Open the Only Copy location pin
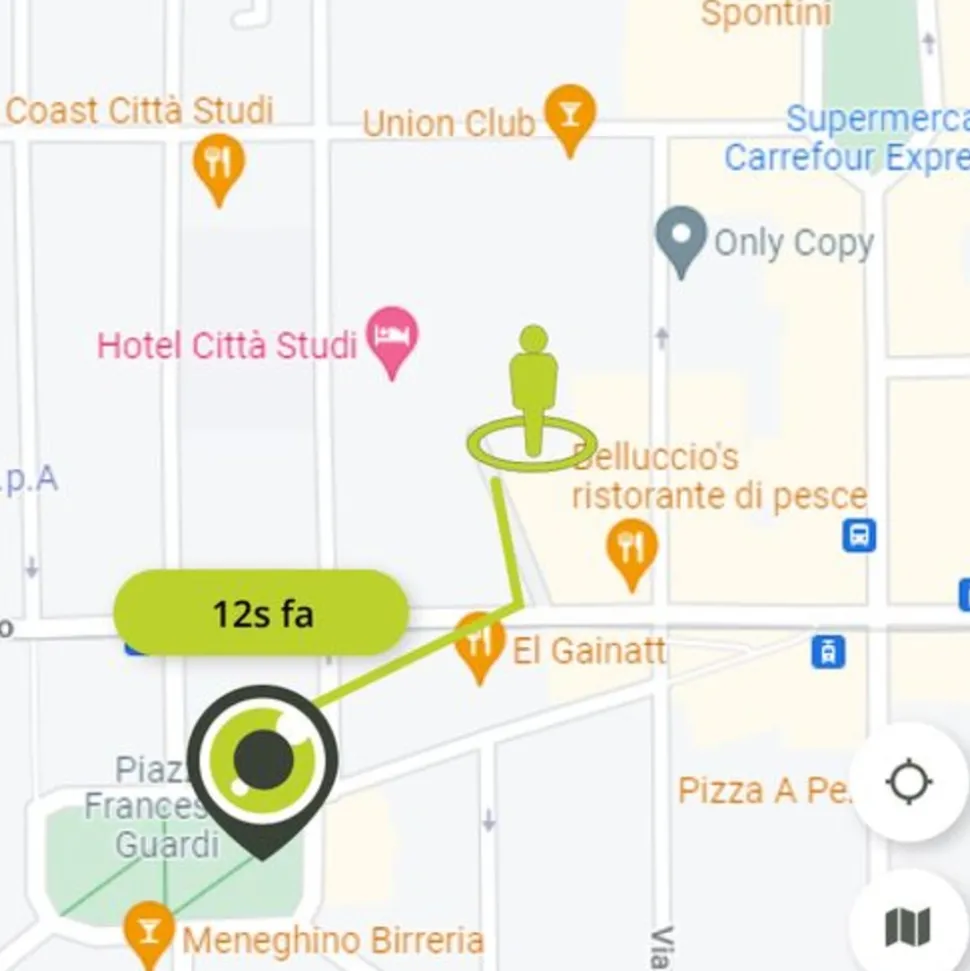Screen dimensions: 970x971 (x=681, y=237)
